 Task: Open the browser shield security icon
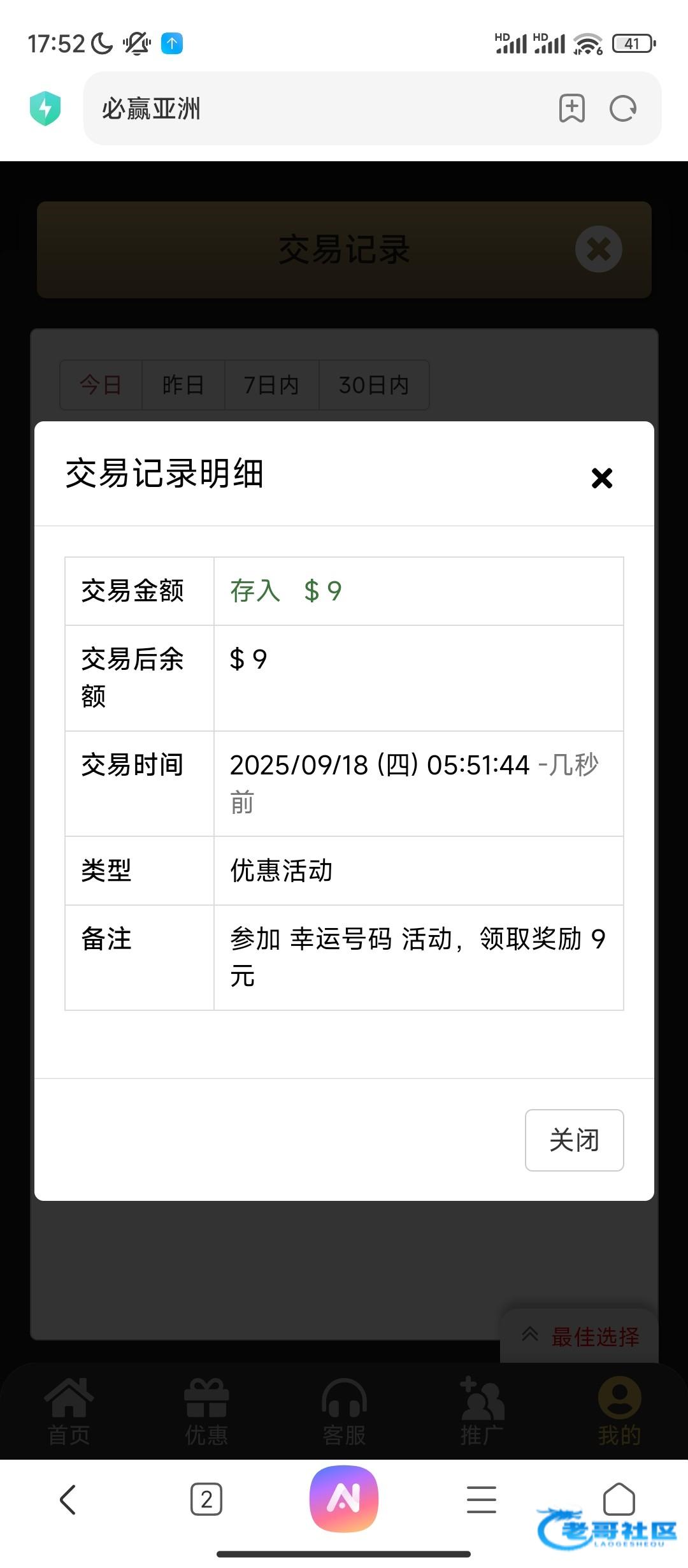[45, 108]
